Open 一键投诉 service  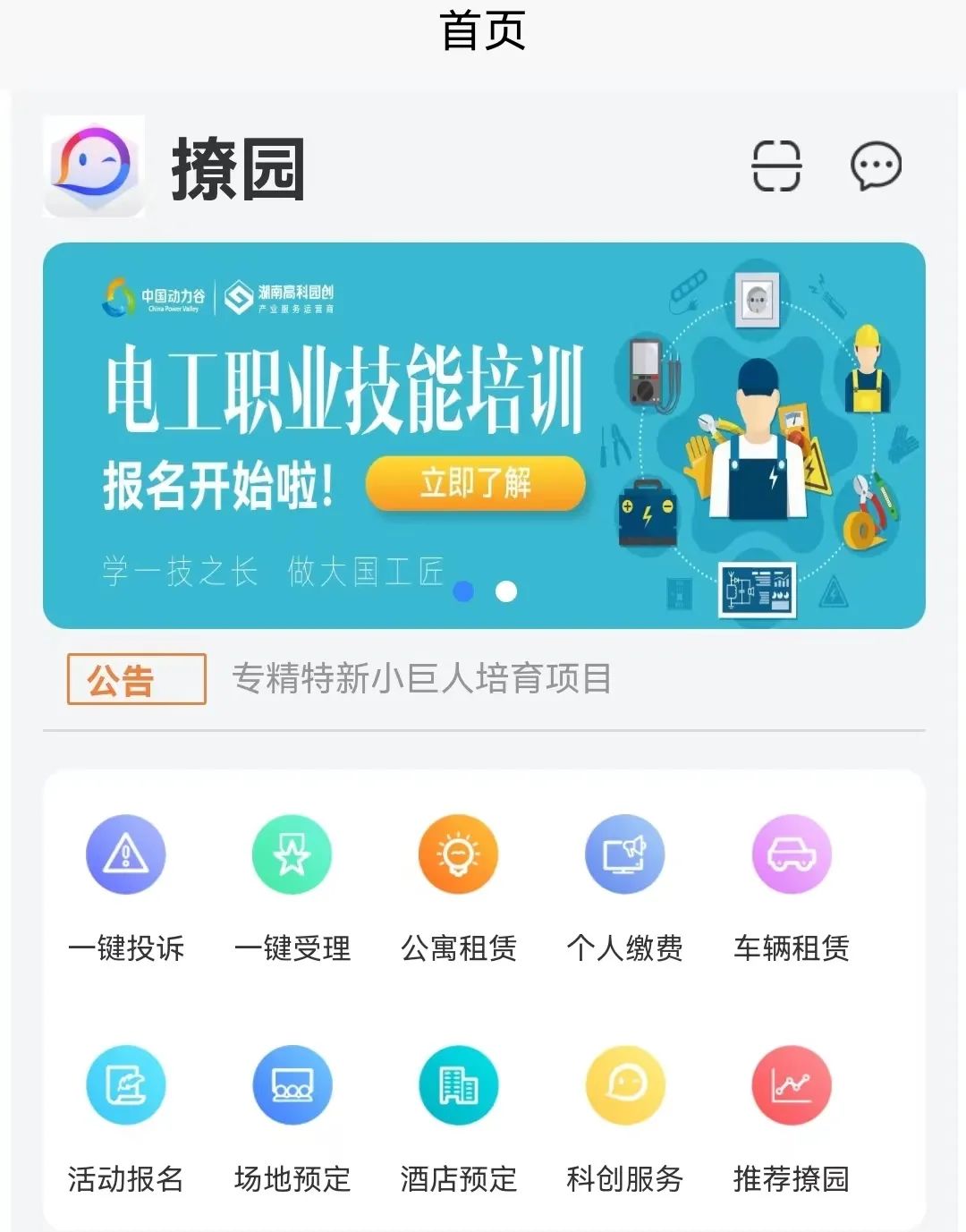126,886
